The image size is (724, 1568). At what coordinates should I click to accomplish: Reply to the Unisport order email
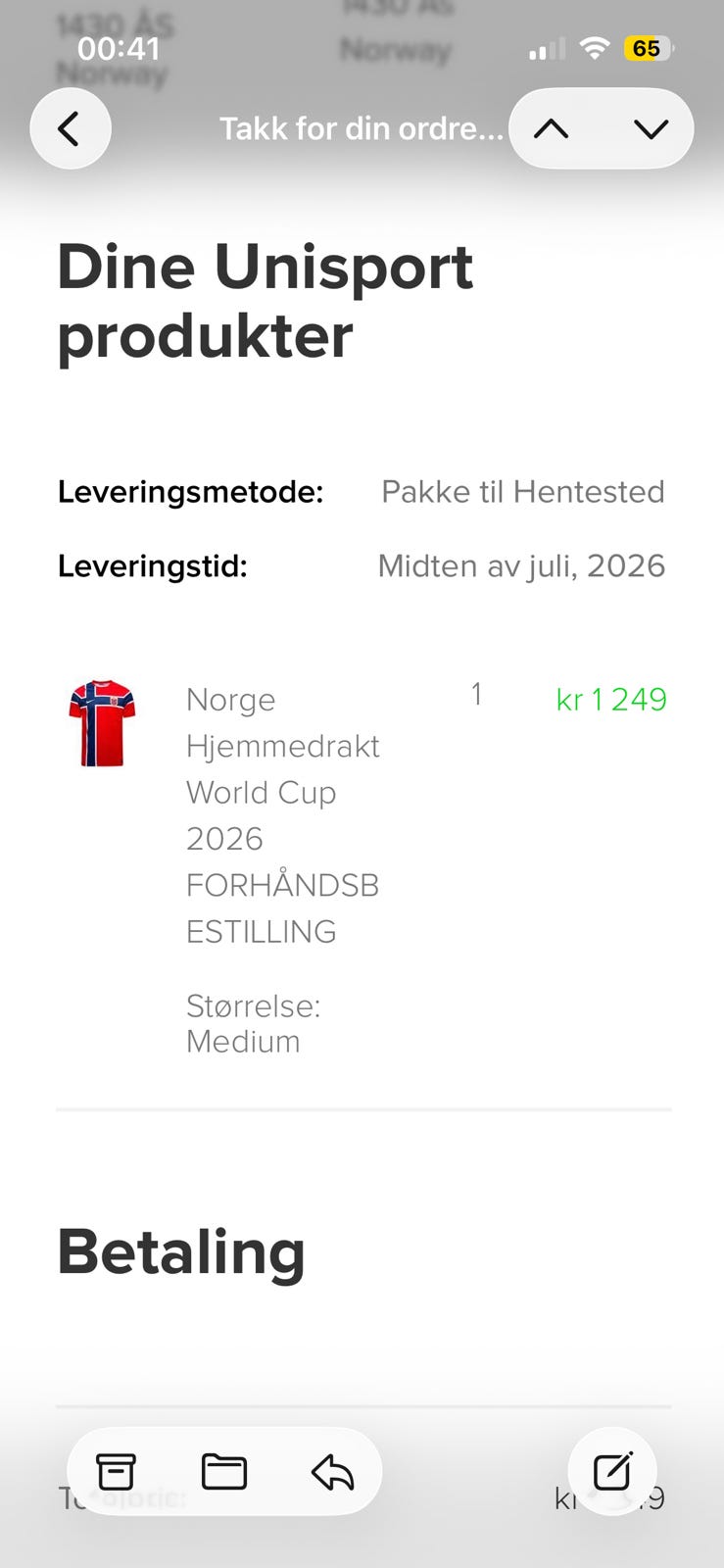click(x=333, y=1471)
